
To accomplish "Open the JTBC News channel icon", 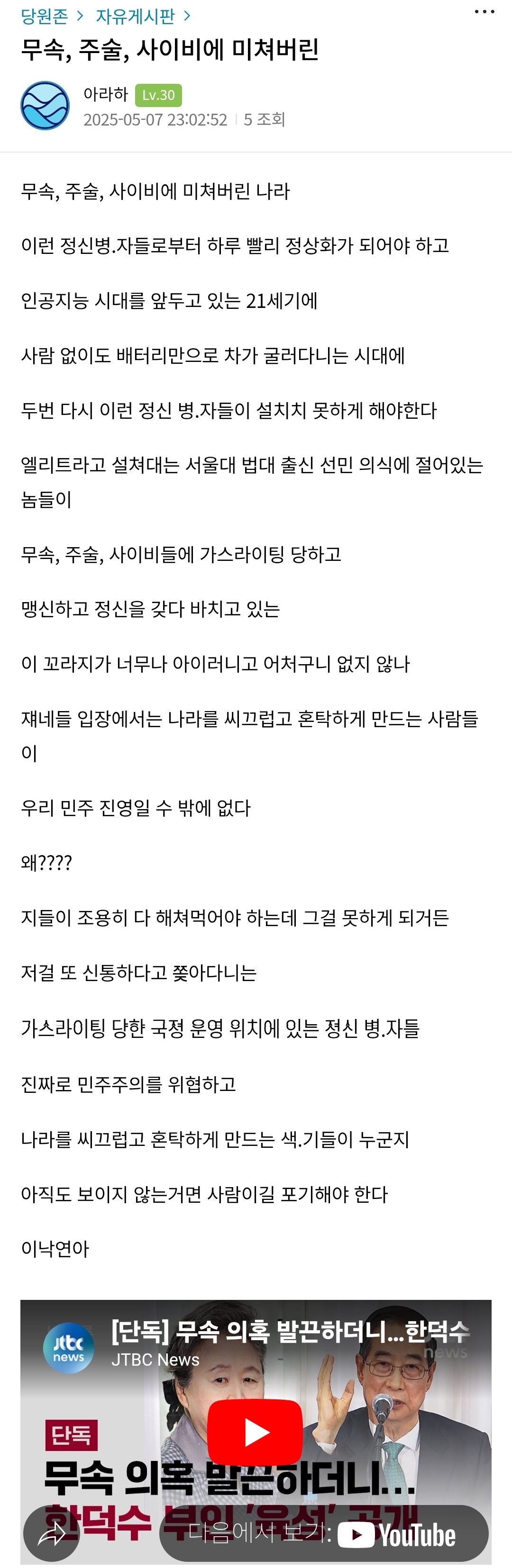I will (x=68, y=1348).
